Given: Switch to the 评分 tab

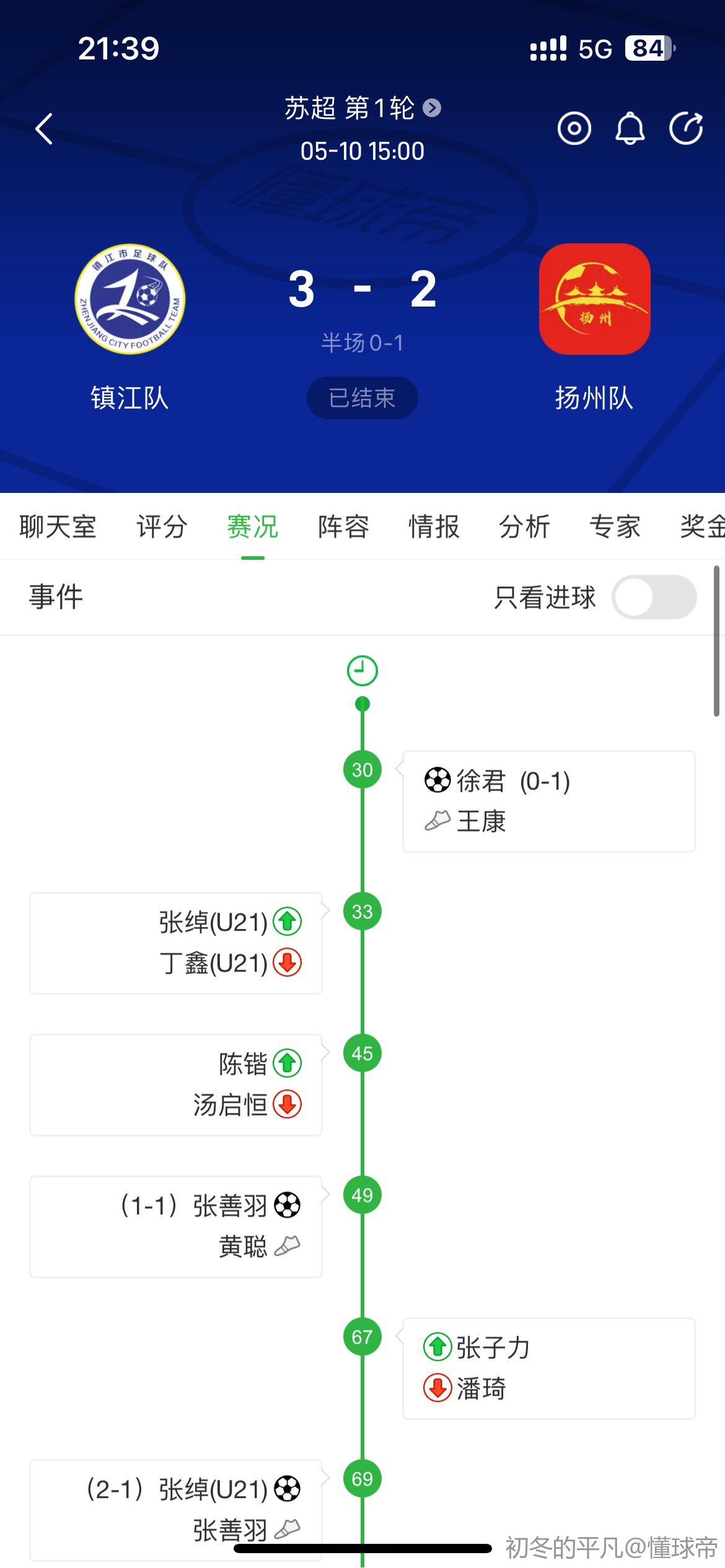Looking at the screenshot, I should [162, 527].
